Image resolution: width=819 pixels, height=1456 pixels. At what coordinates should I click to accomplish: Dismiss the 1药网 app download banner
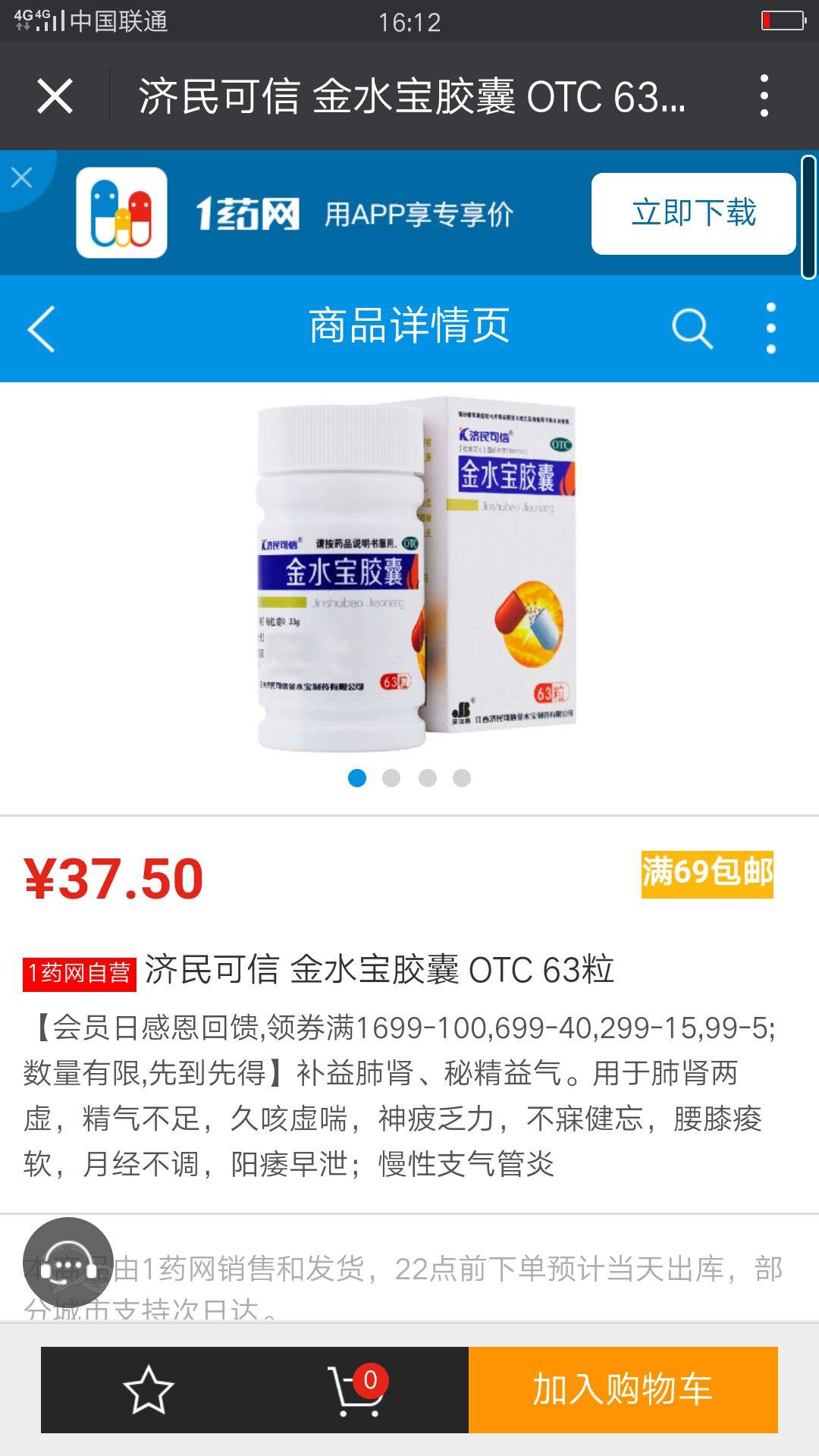tap(21, 177)
